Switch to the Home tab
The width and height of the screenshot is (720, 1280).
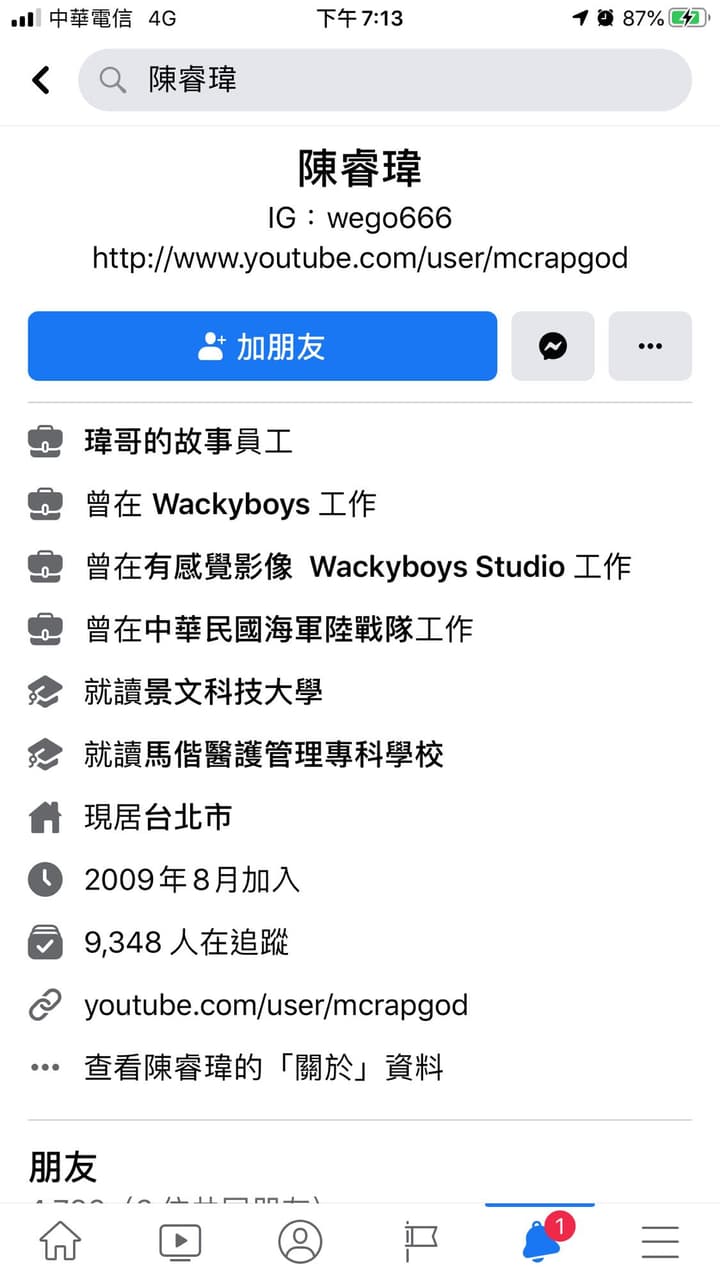60,1241
